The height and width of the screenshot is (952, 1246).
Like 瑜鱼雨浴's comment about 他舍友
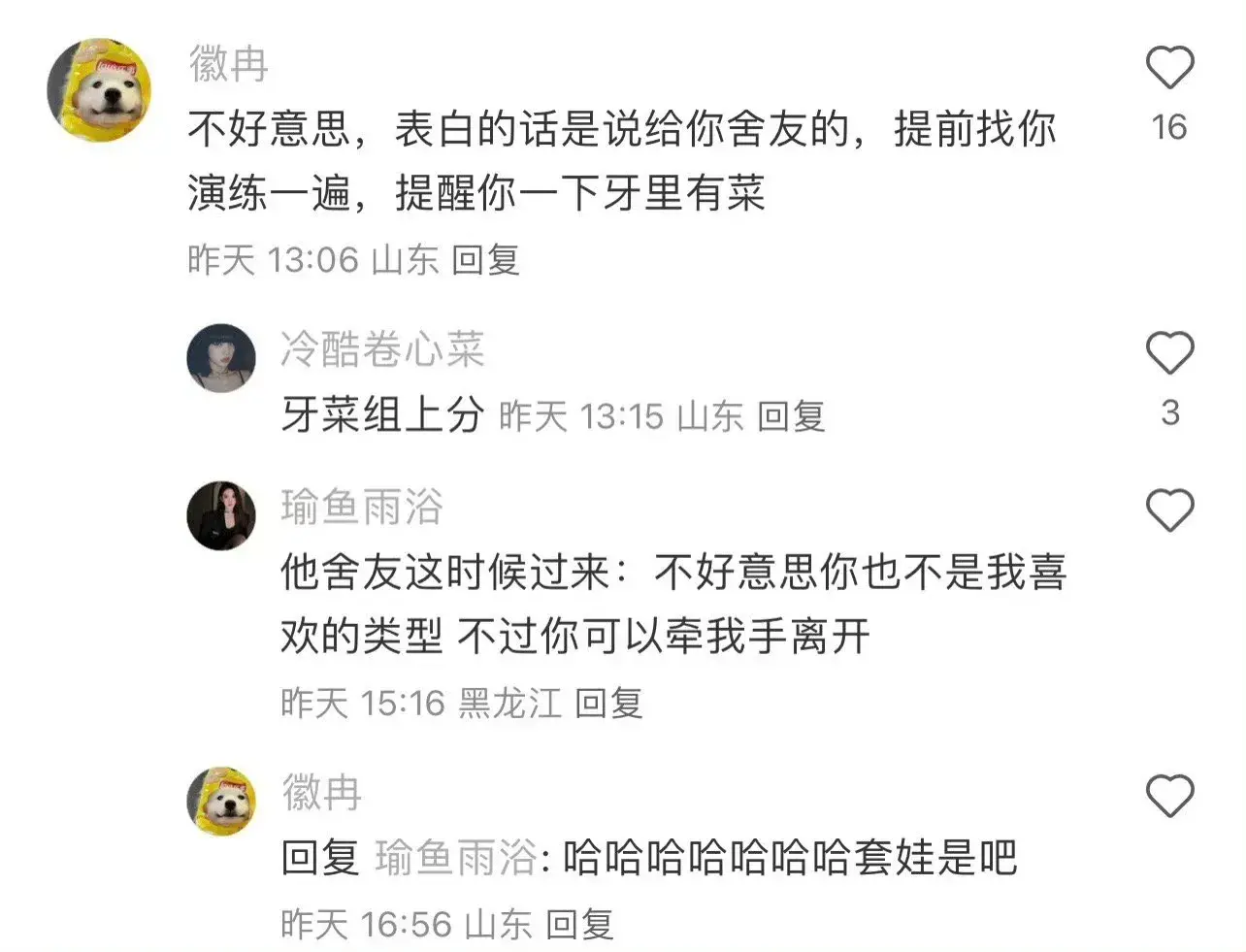click(1169, 510)
